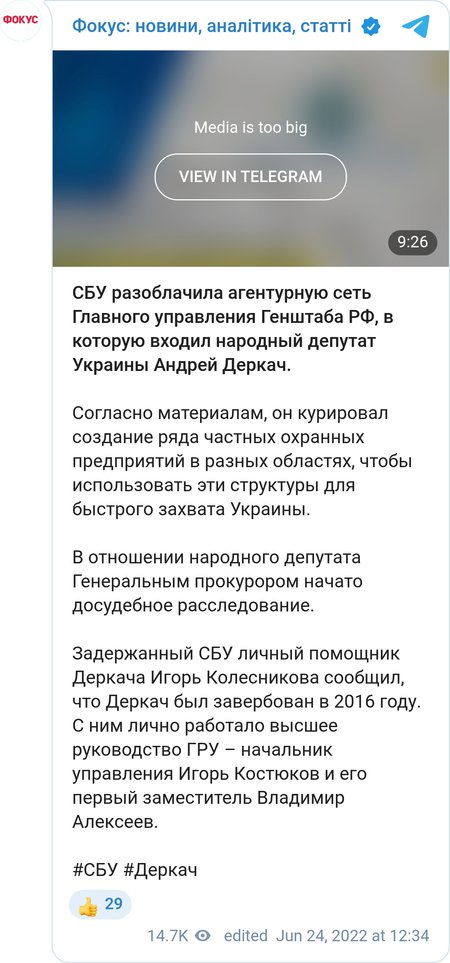Image resolution: width=450 pixels, height=963 pixels.
Task: Open the #СБУ hashtag
Action: tap(94, 870)
